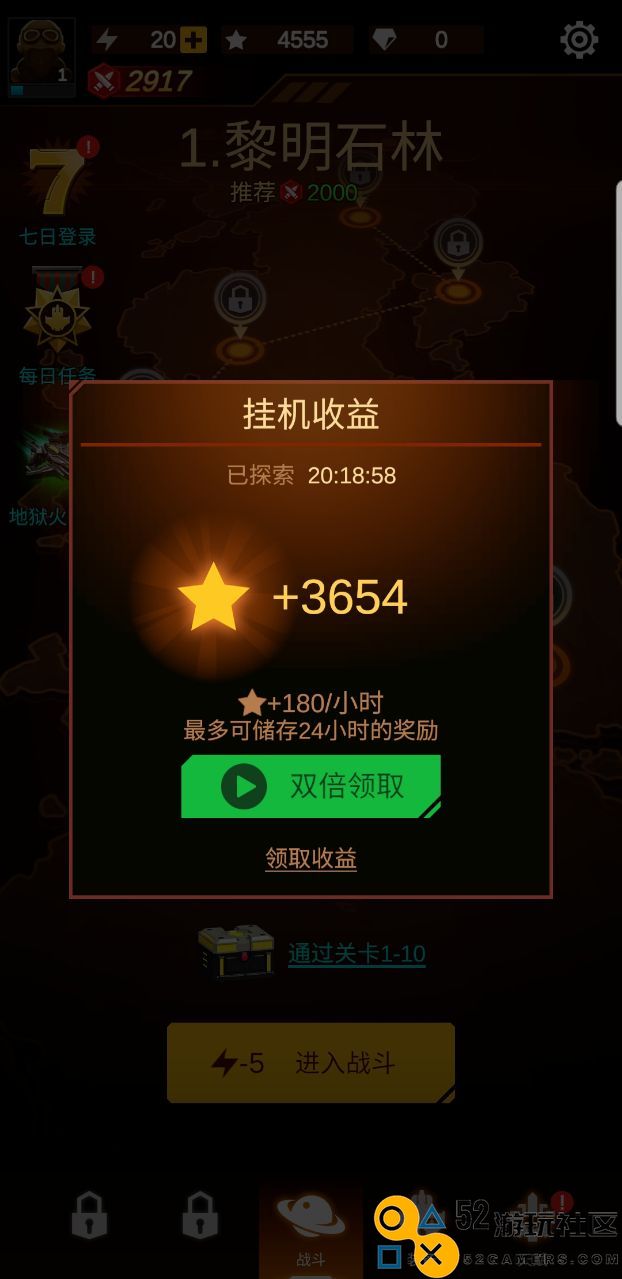Tap the 领取收益 link

tap(311, 859)
